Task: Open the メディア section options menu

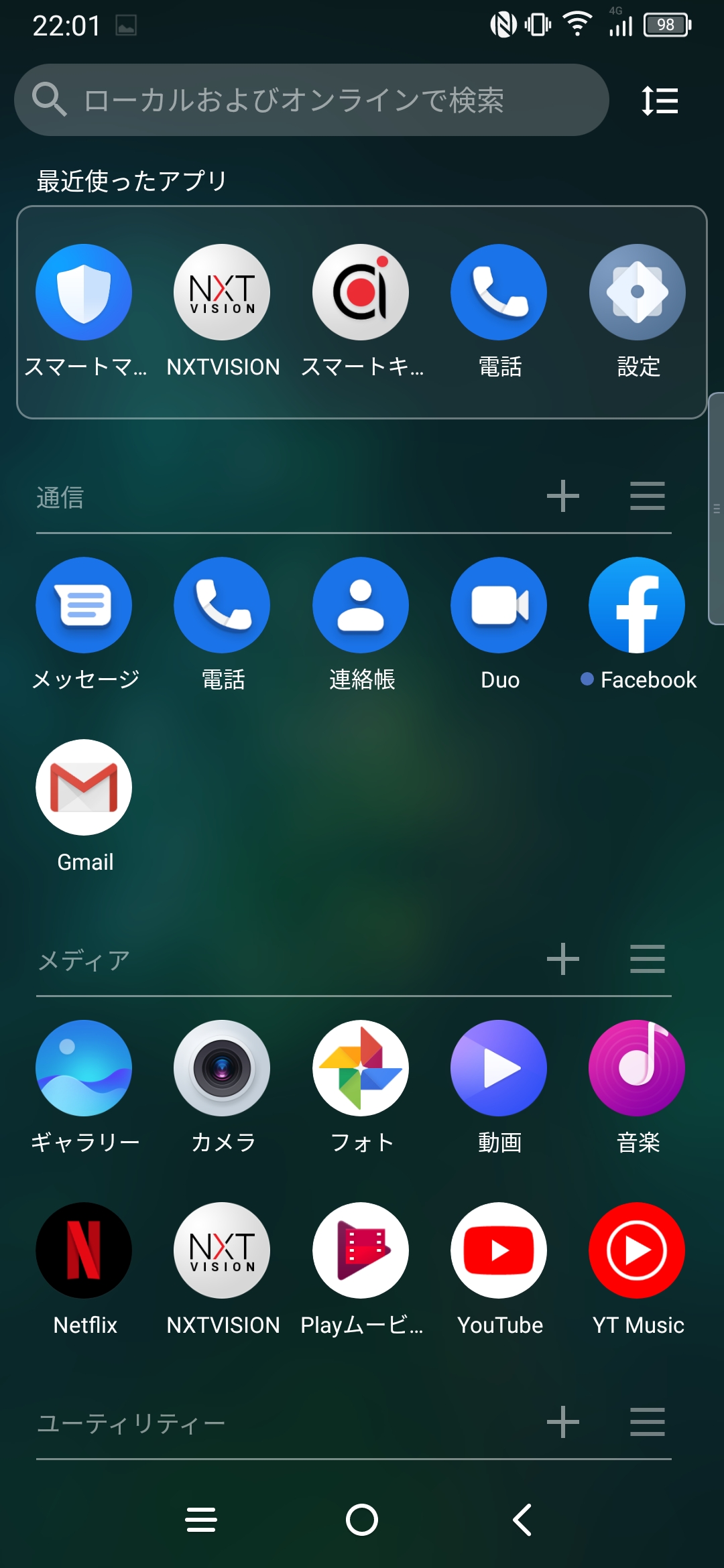Action: 646,960
